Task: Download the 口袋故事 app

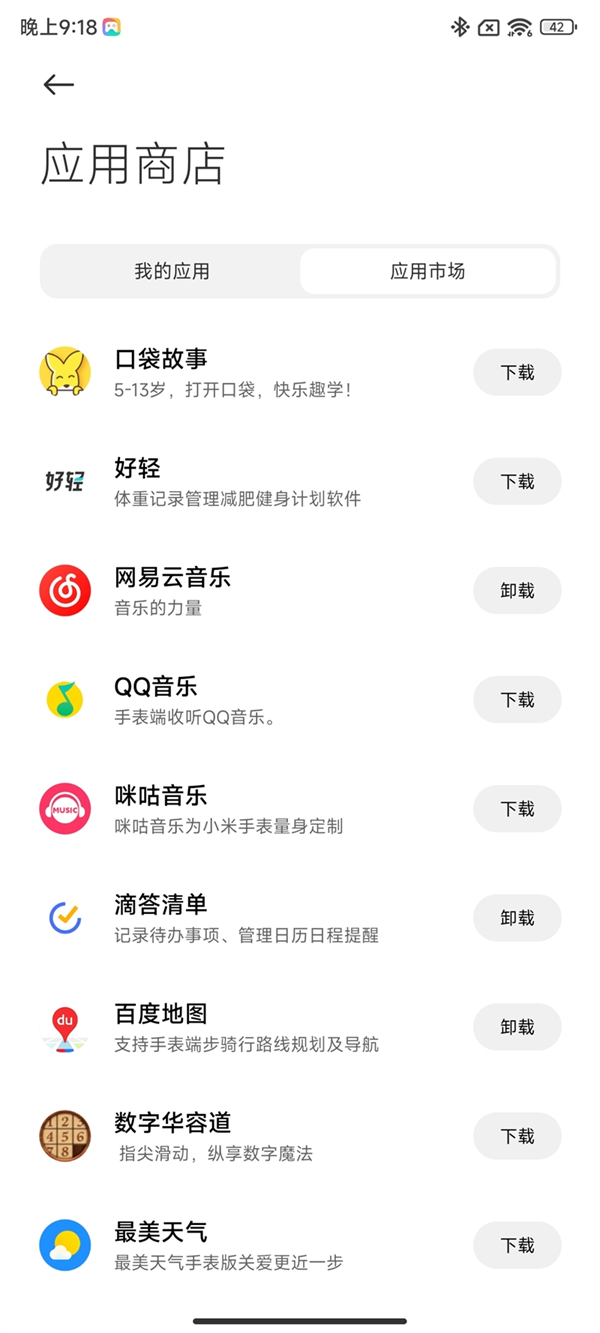Action: pyautogui.click(x=517, y=372)
